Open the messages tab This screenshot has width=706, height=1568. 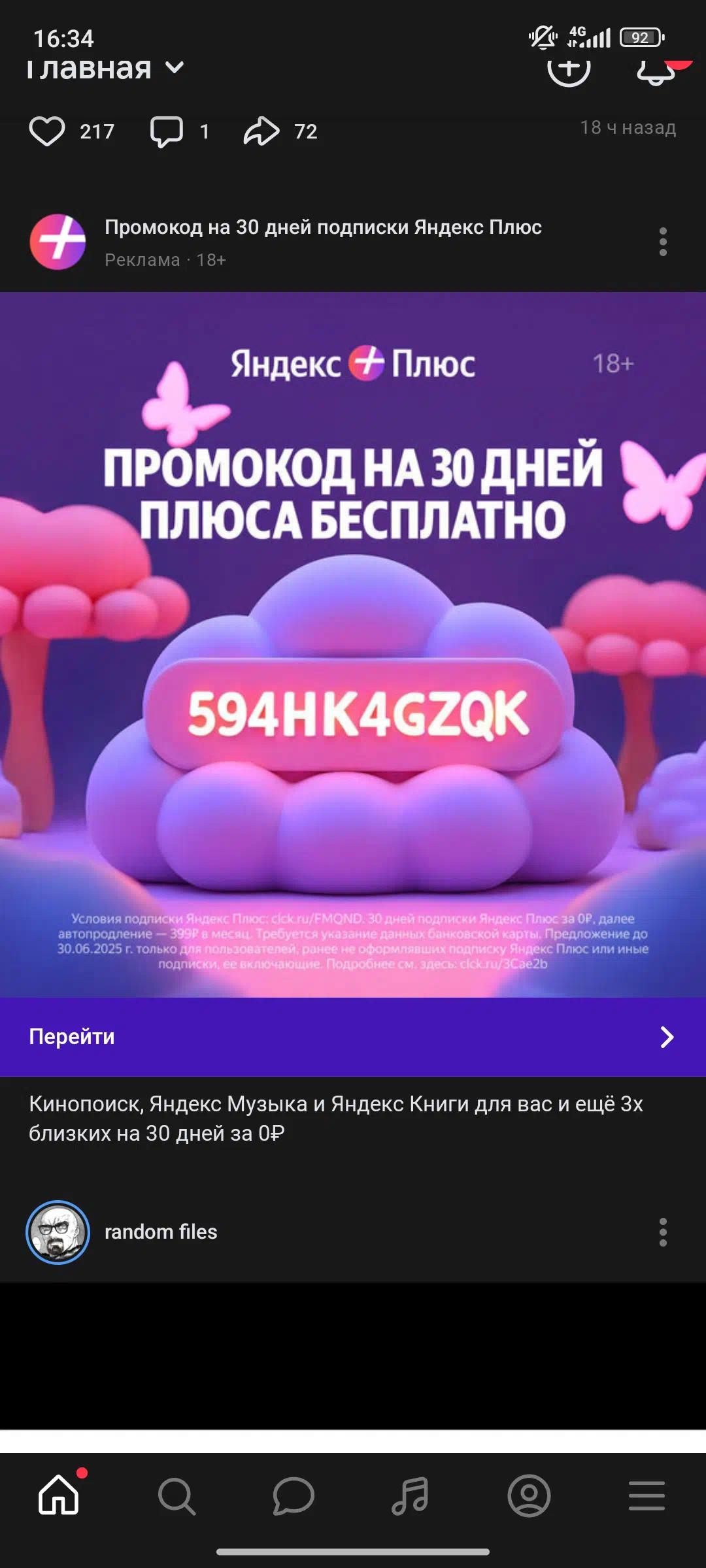(294, 1495)
